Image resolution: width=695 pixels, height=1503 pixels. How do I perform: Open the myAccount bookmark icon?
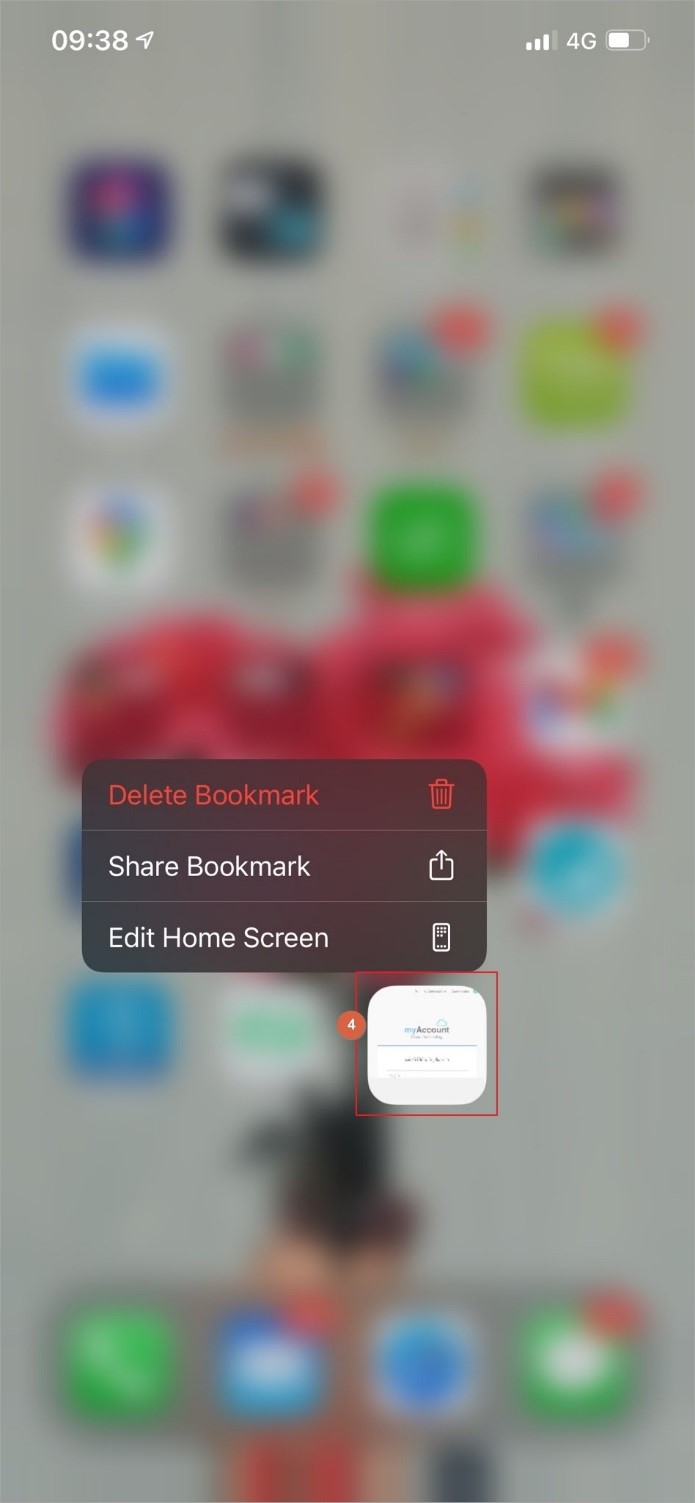[427, 1045]
